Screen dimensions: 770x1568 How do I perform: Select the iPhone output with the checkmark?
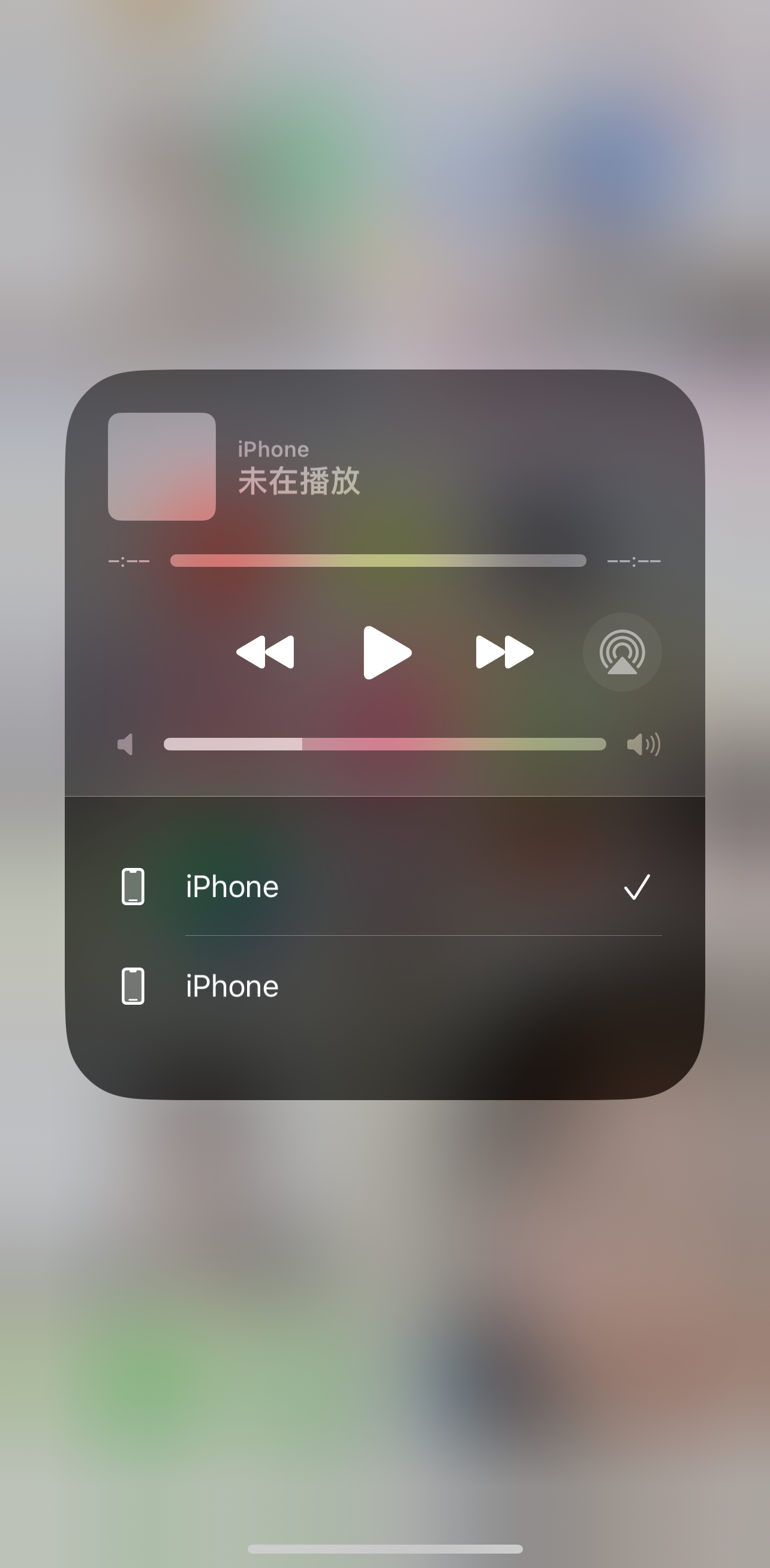tap(384, 886)
